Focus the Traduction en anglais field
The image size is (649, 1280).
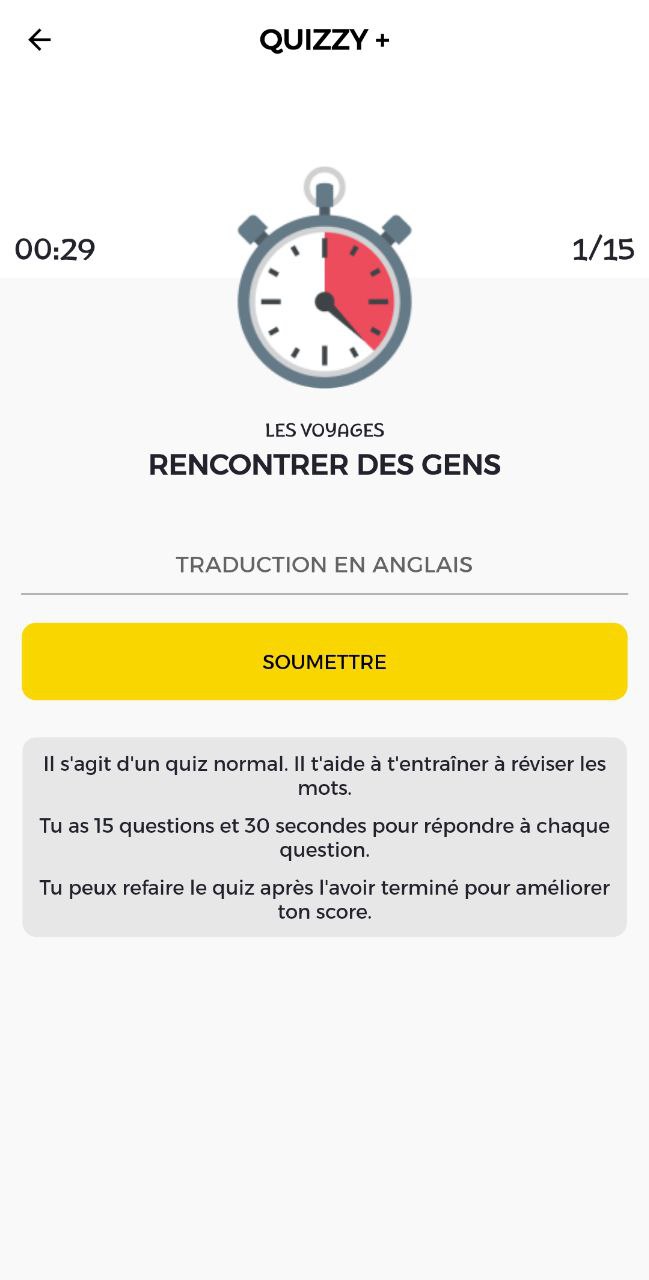324,565
